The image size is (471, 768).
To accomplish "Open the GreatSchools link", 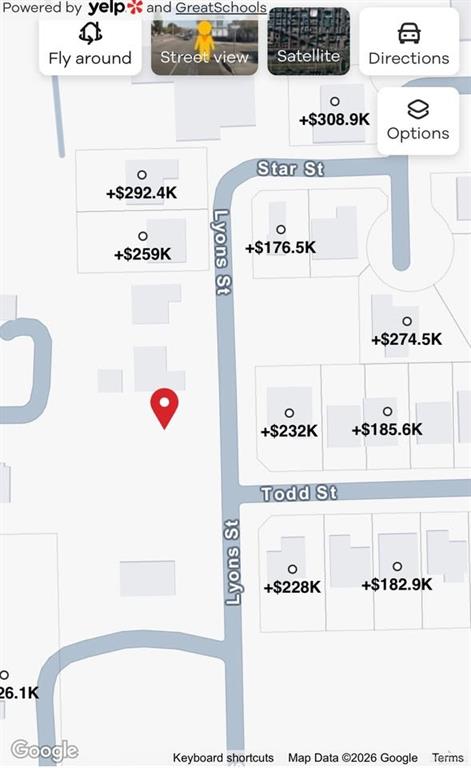I will point(221,8).
